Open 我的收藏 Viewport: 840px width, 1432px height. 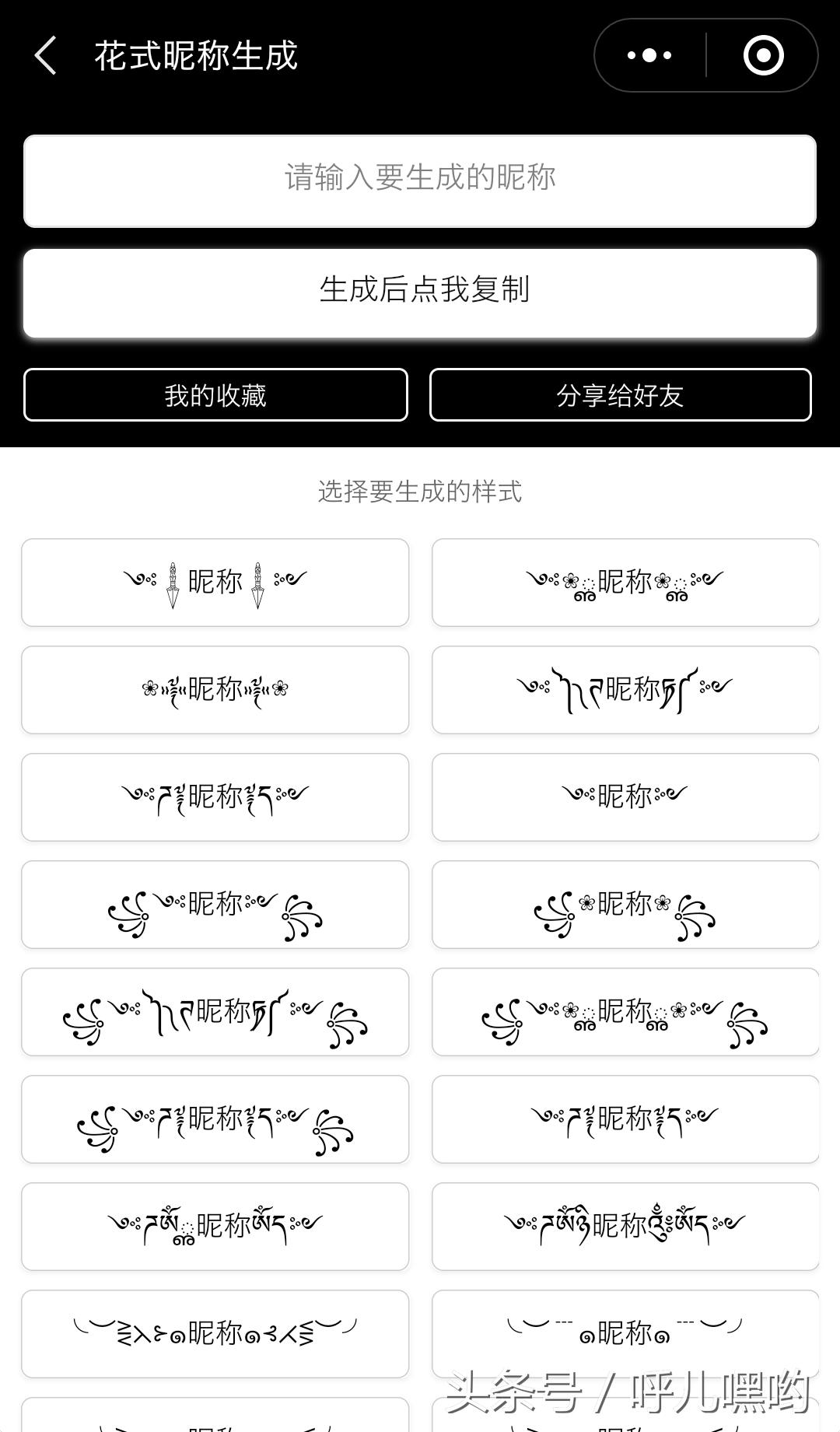pyautogui.click(x=215, y=395)
